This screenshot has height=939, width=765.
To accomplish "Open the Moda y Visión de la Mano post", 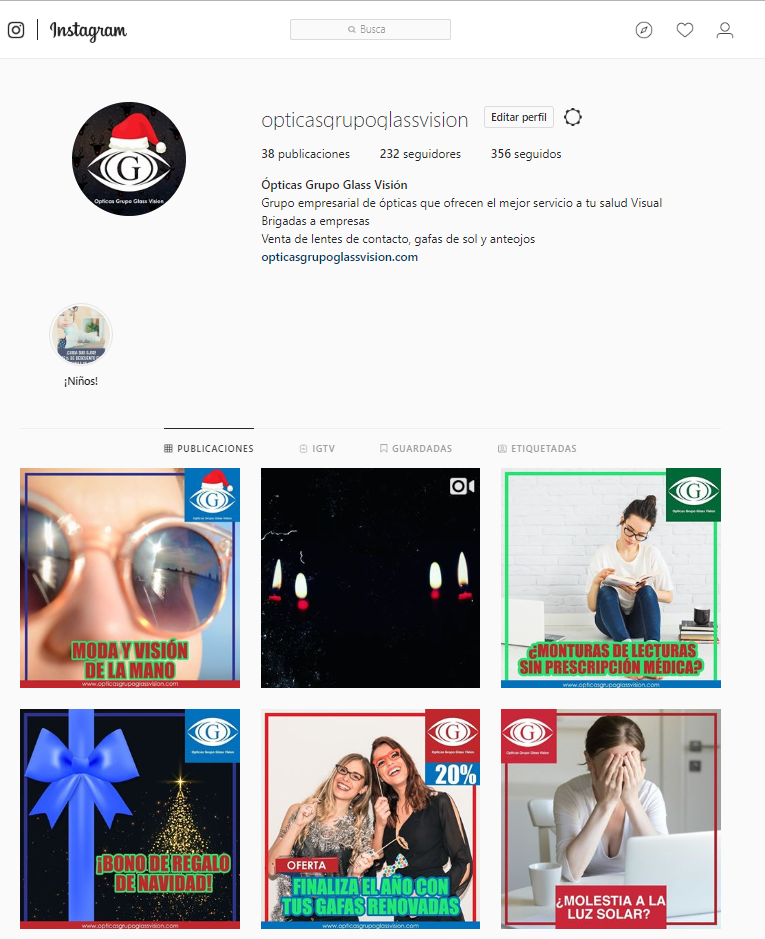I will (130, 578).
